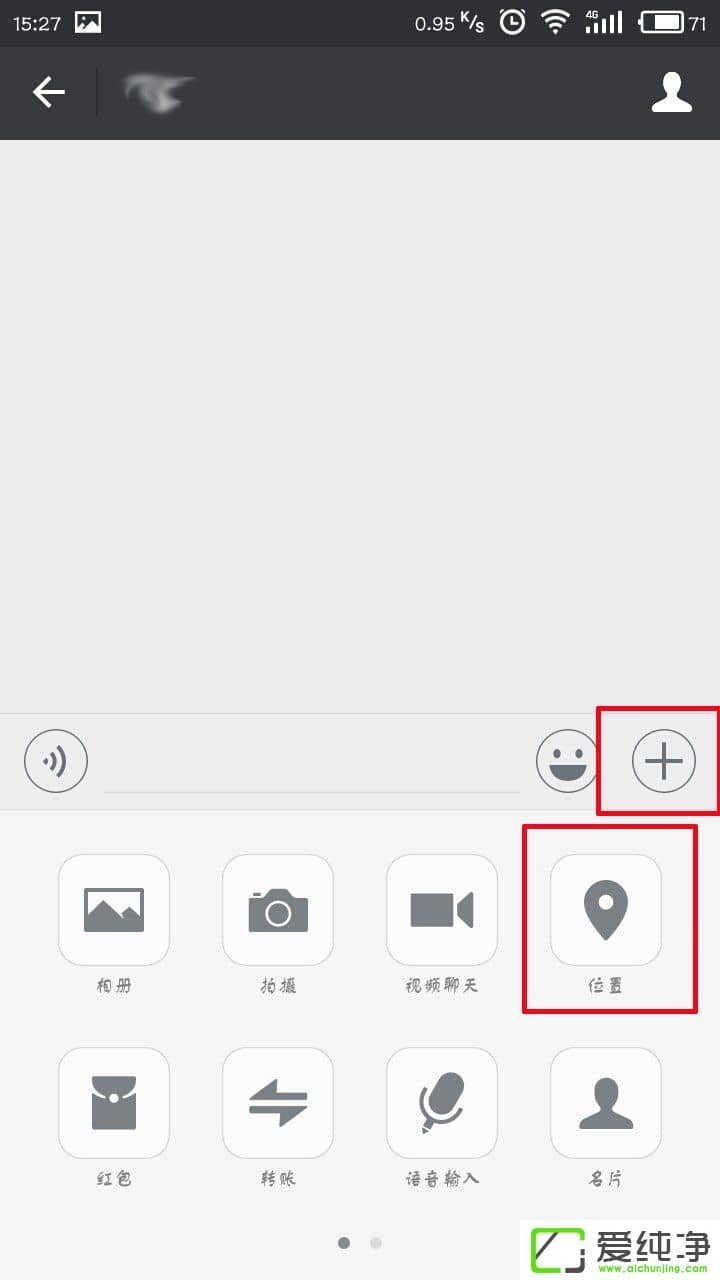Tap the Wi-Fi icon in the status bar

pos(555,22)
